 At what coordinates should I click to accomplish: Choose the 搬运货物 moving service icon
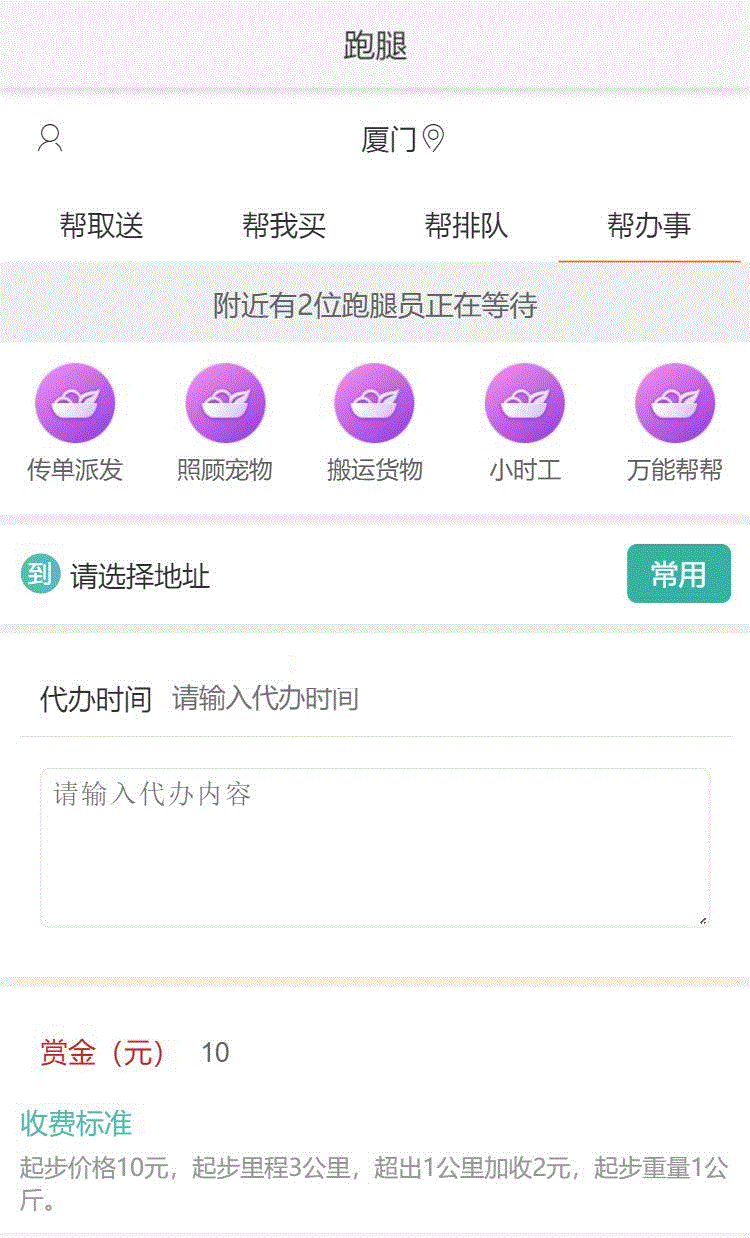pos(375,402)
